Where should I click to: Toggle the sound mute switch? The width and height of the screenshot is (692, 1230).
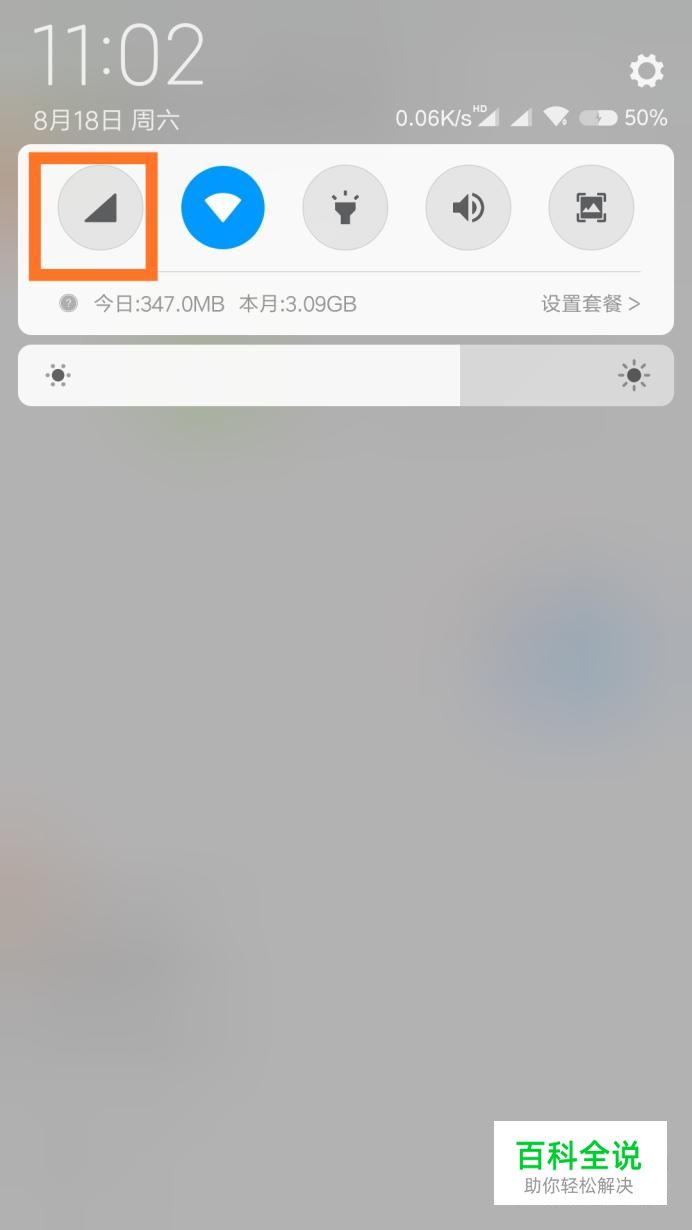[468, 208]
